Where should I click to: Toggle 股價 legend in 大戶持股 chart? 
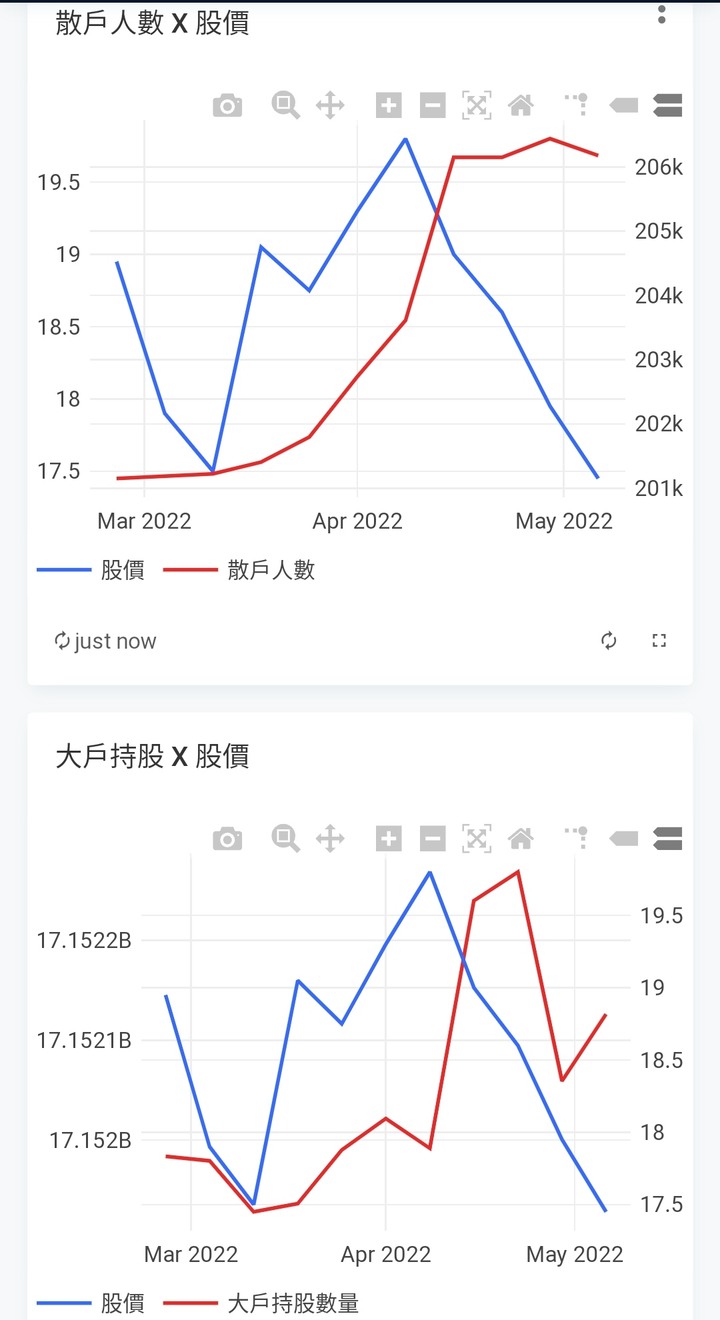click(121, 1303)
